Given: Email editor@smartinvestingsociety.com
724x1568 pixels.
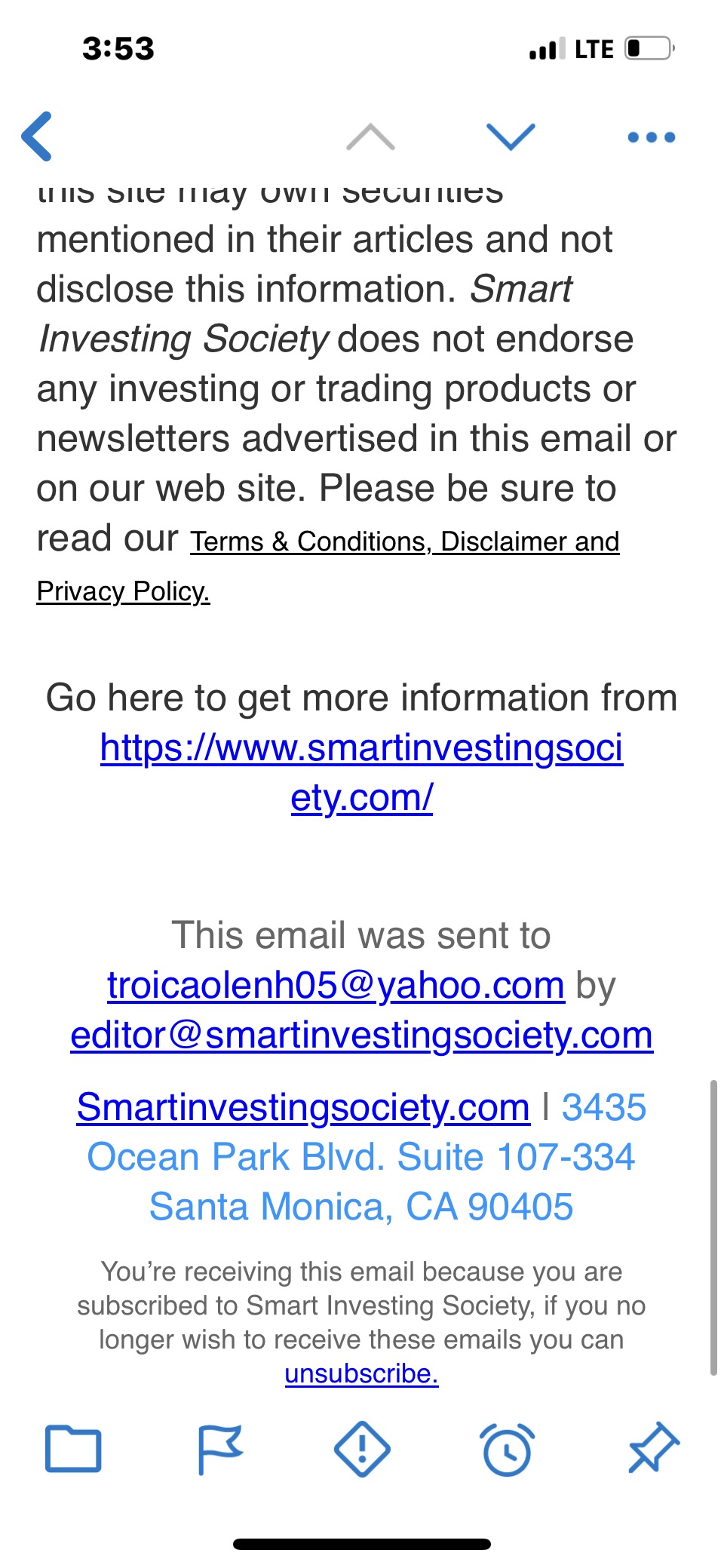Looking at the screenshot, I should point(361,1036).
